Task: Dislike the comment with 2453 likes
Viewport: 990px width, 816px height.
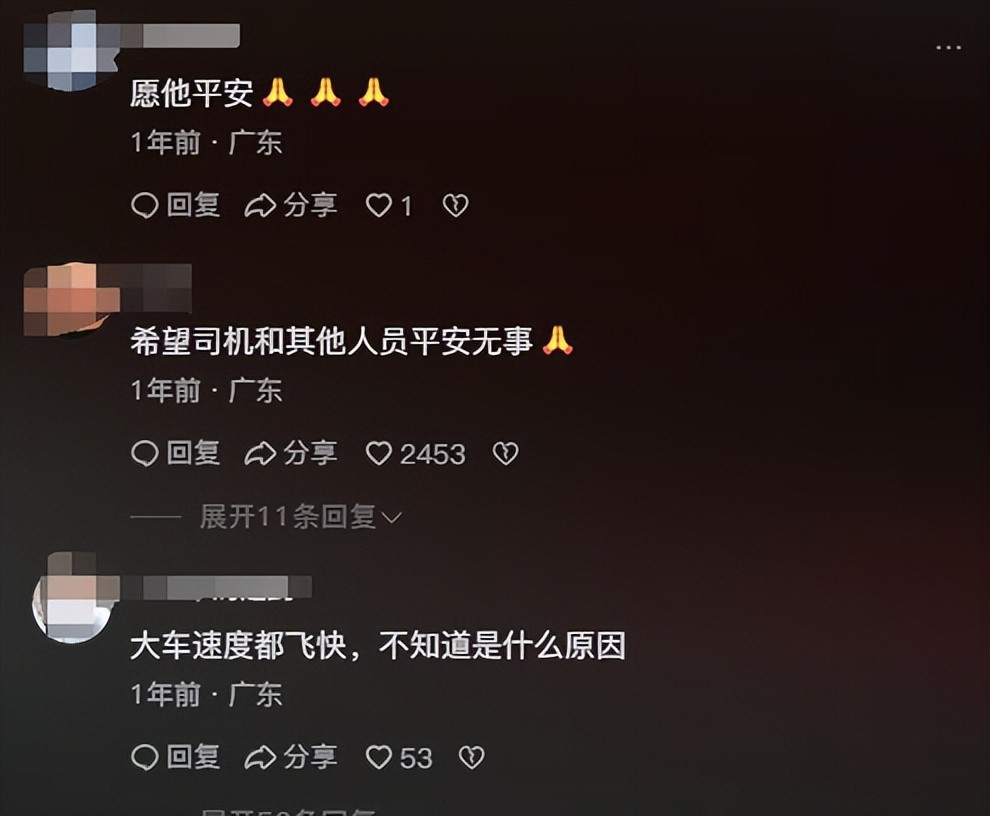Action: click(506, 454)
